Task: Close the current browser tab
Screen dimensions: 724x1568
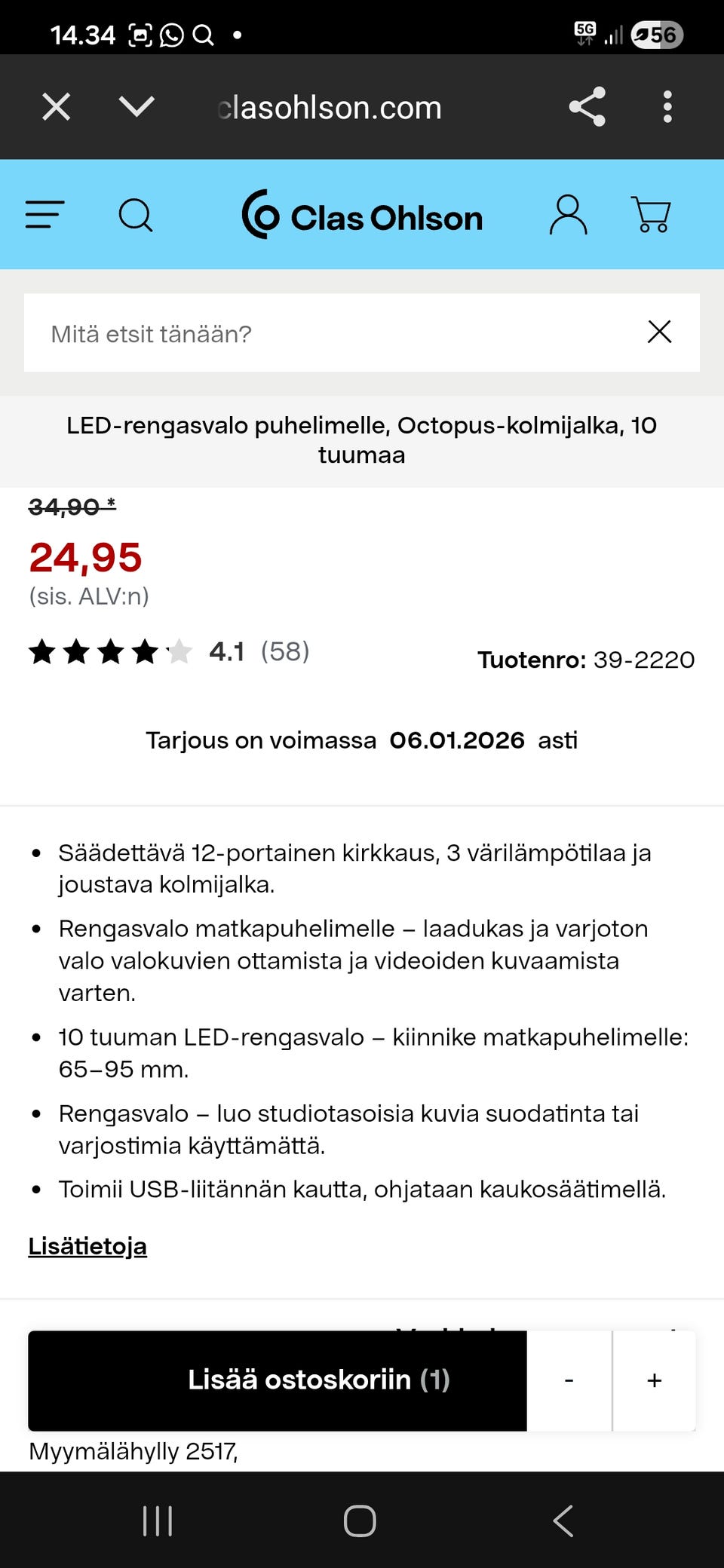Action: pos(56,106)
